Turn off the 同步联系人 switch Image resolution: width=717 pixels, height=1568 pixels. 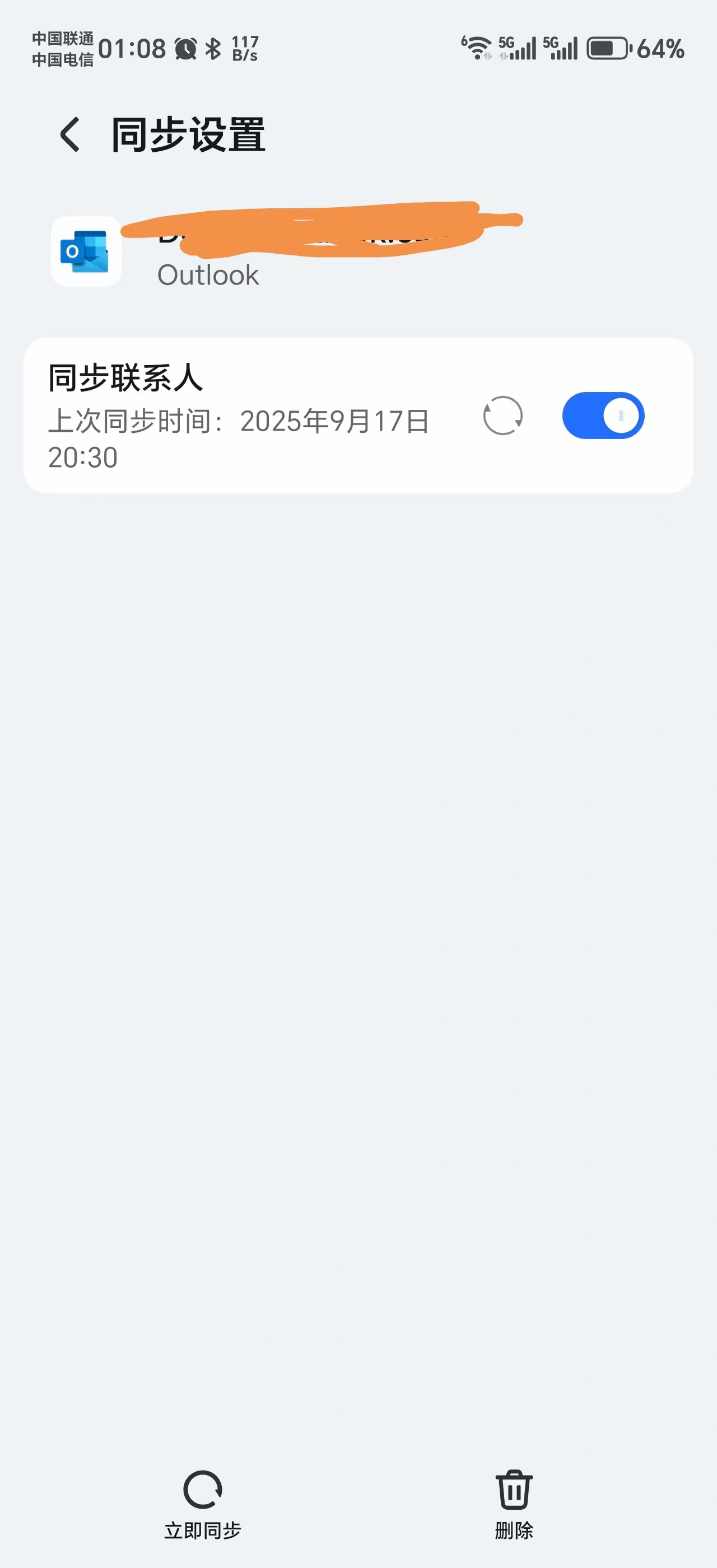click(x=603, y=416)
